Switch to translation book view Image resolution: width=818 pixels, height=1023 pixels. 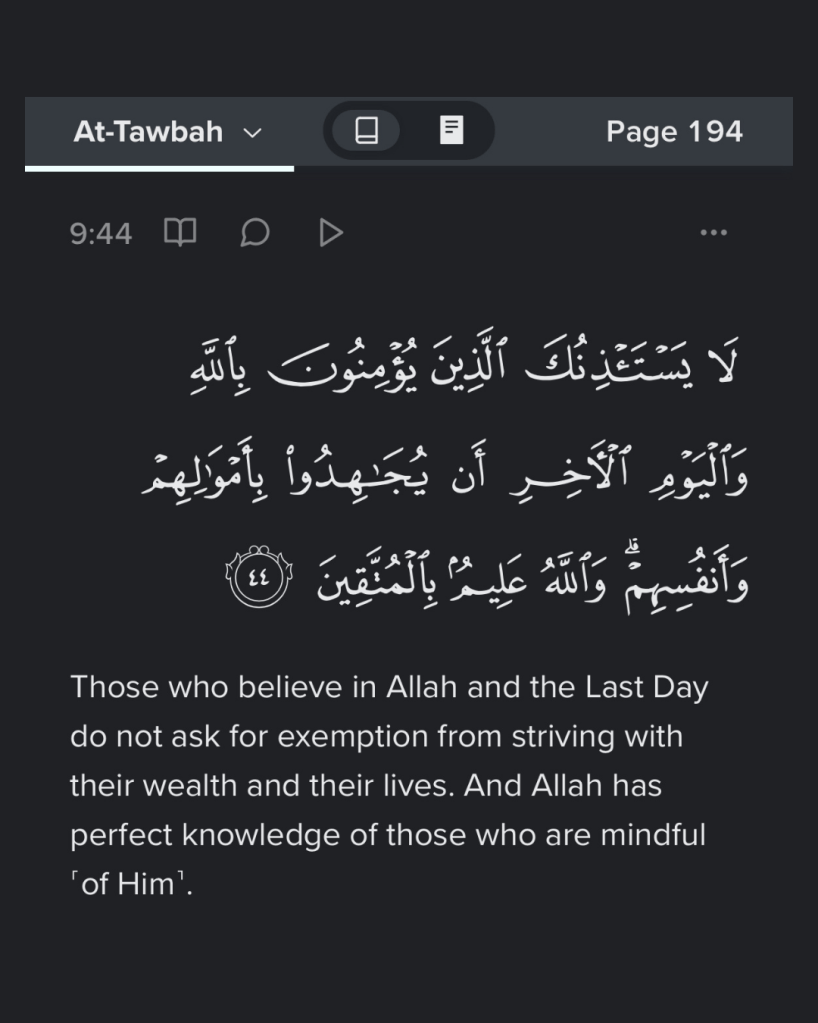[x=366, y=131]
